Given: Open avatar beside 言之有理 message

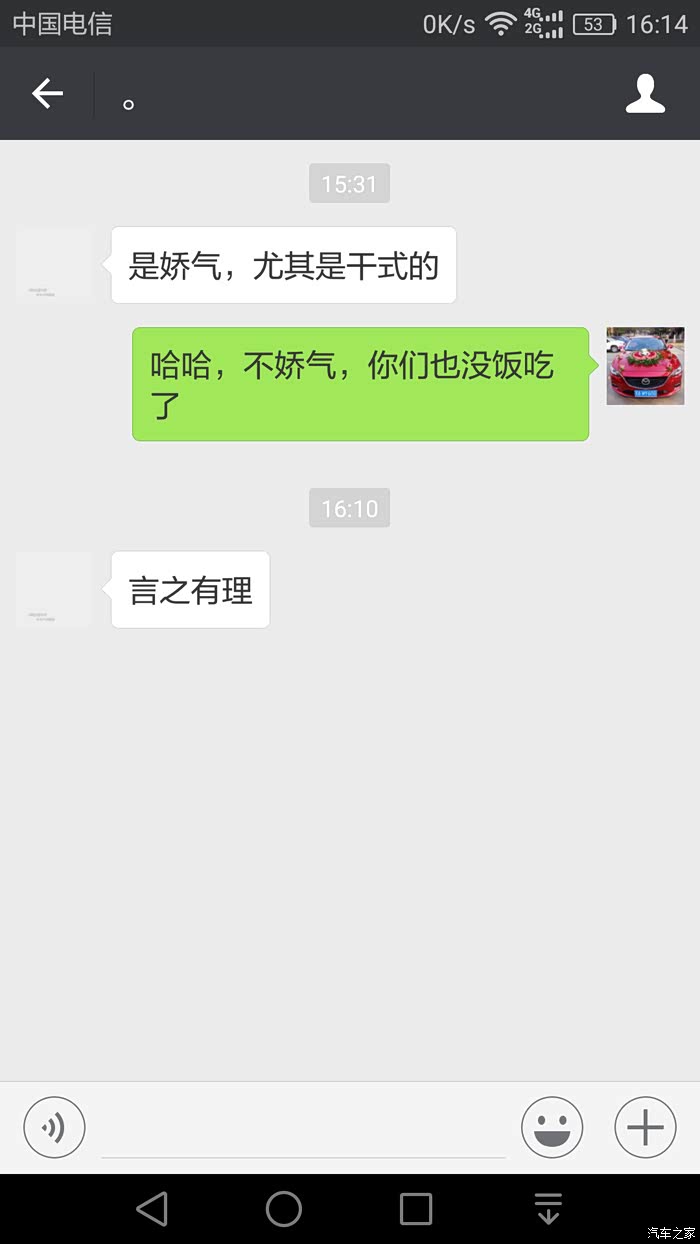Looking at the screenshot, I should pos(54,590).
